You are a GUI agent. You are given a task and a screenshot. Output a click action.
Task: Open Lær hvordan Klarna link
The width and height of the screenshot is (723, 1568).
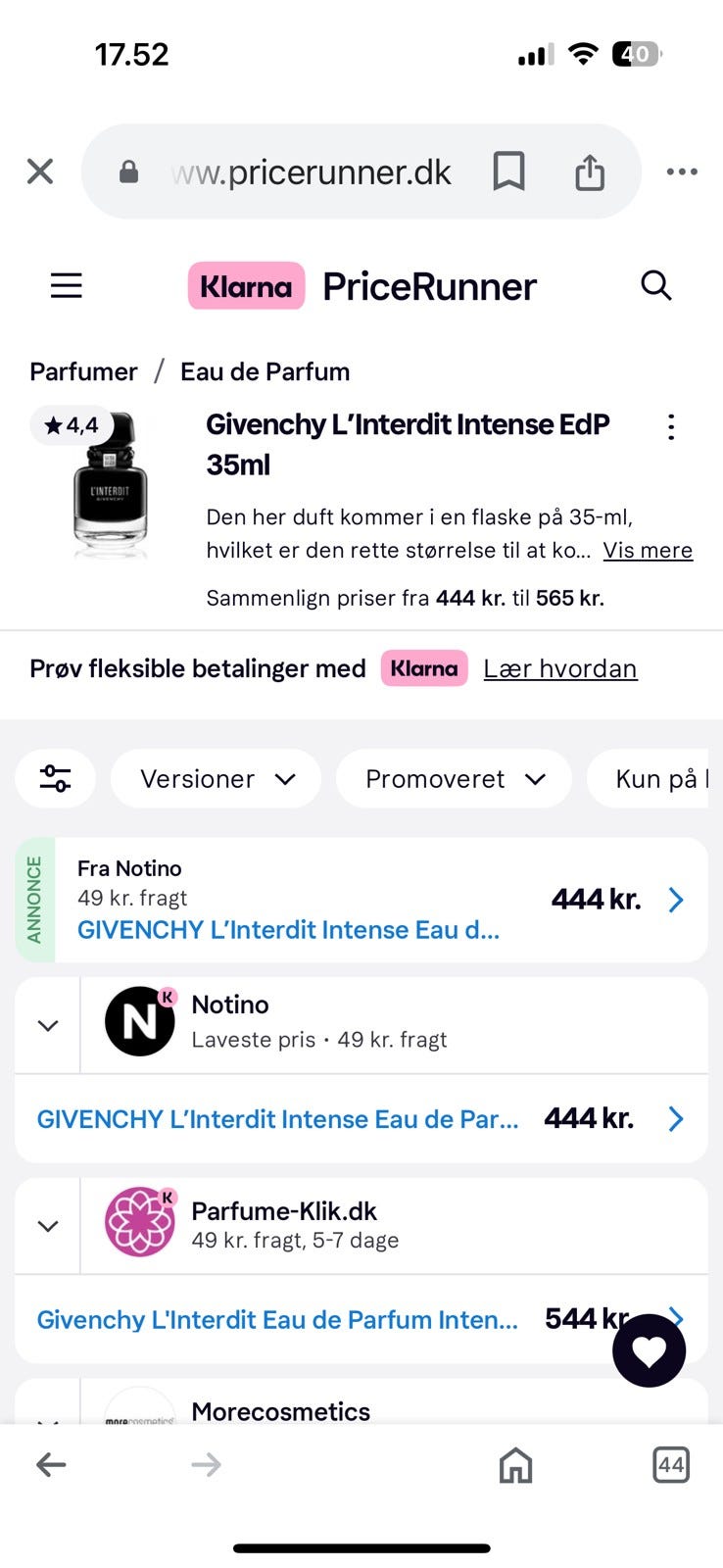point(560,668)
